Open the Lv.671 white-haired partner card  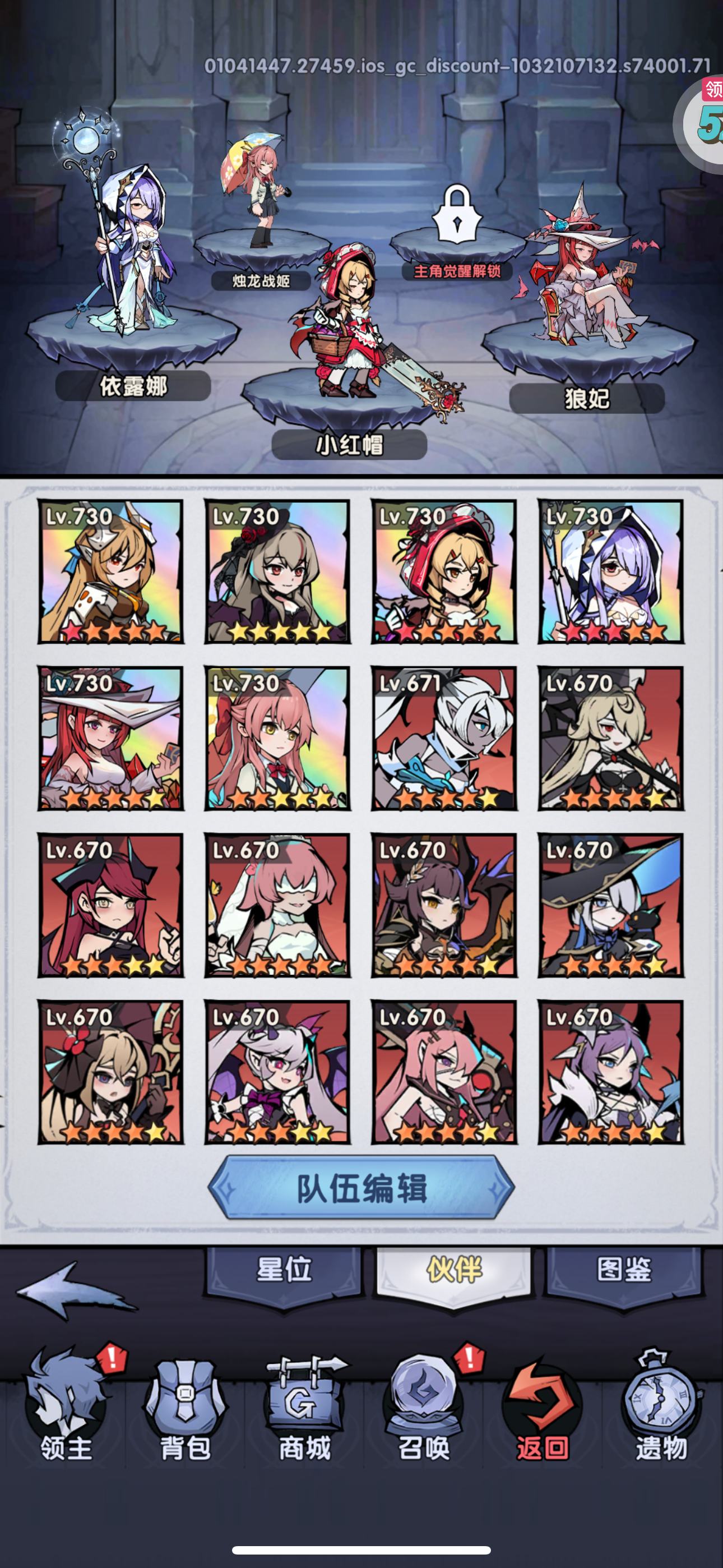point(444,738)
